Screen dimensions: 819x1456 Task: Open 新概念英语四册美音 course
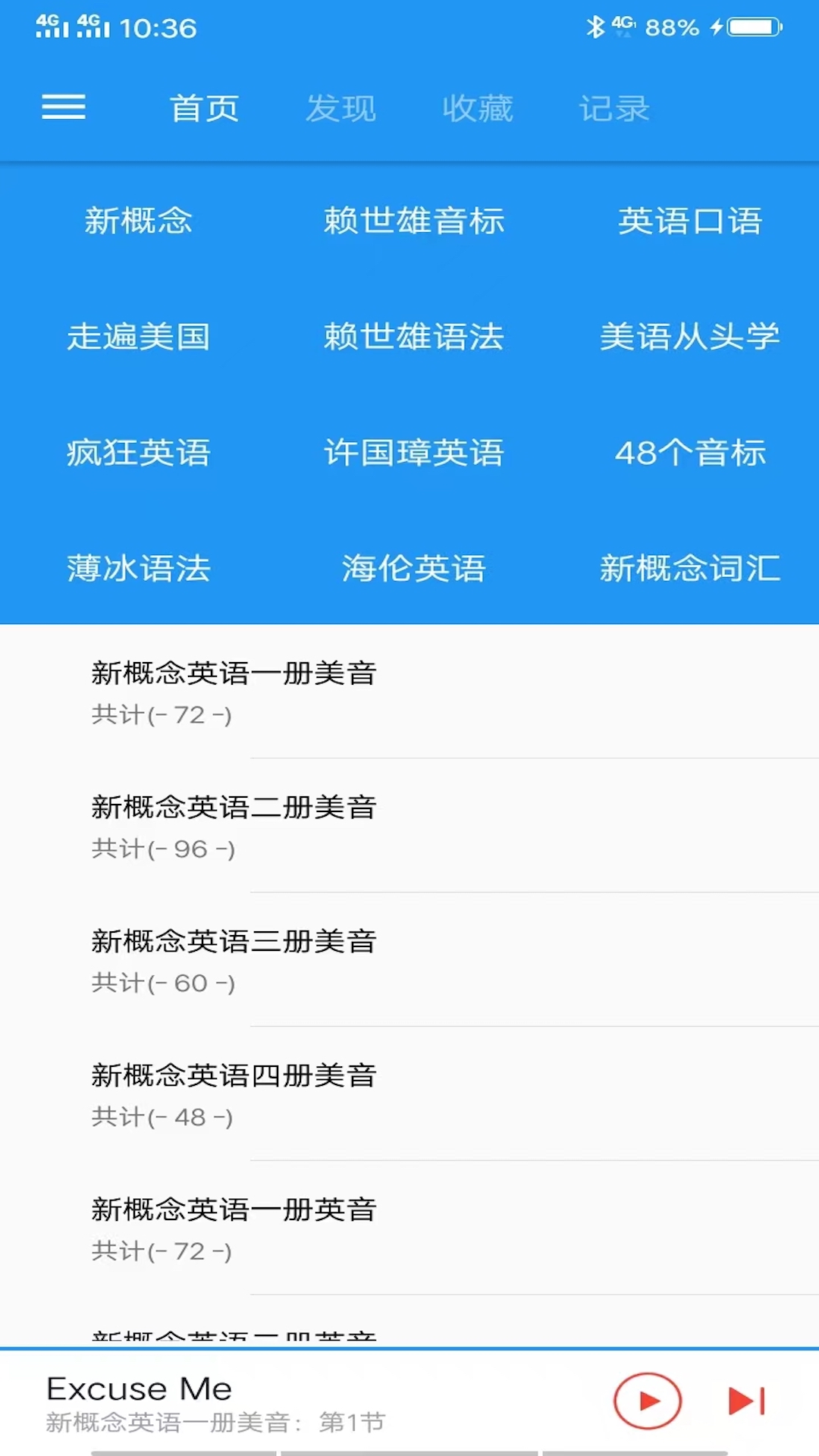[x=409, y=1094]
